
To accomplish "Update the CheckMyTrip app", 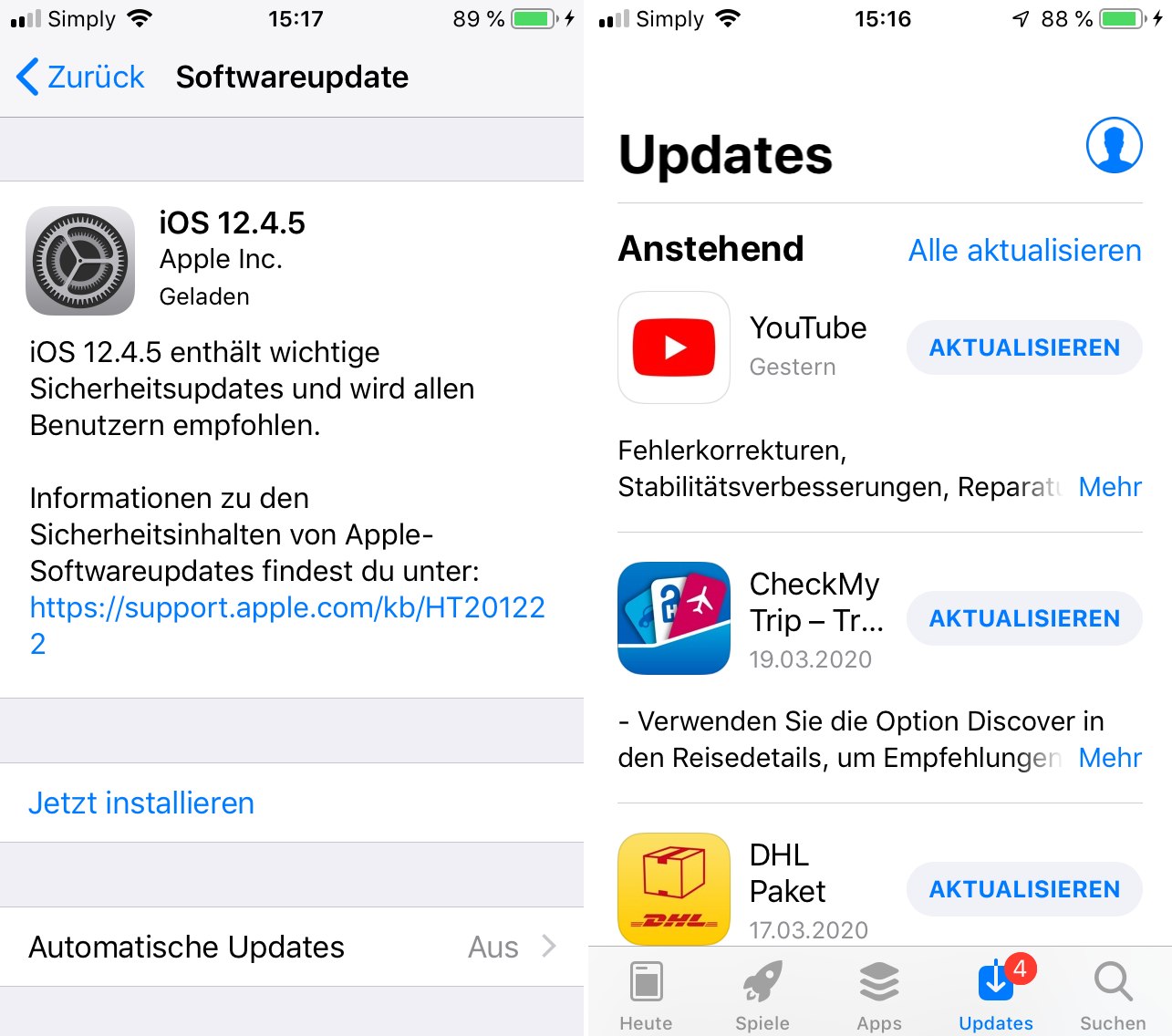I will [1023, 618].
